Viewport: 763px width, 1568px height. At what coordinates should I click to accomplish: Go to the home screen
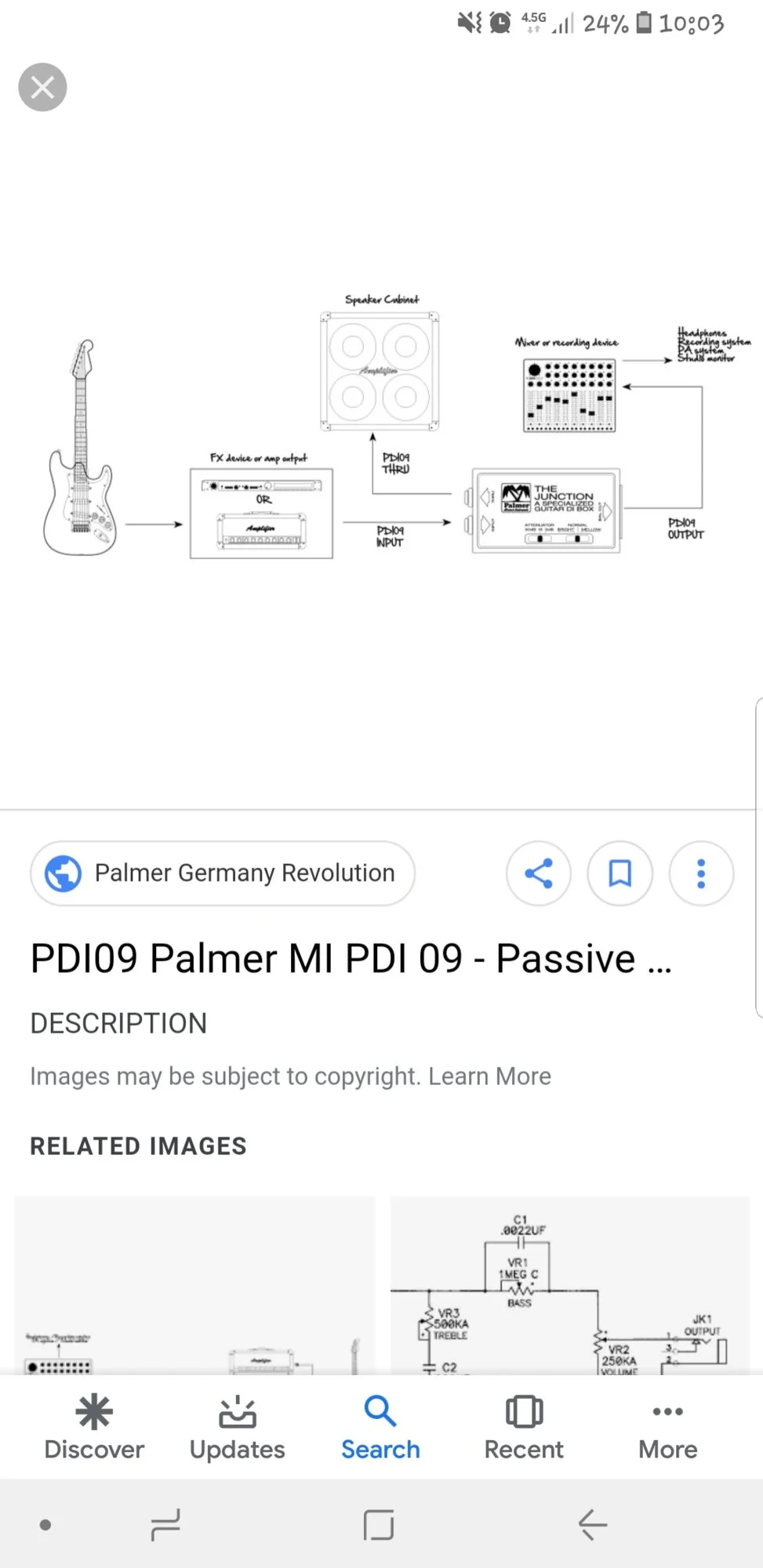click(x=379, y=1525)
